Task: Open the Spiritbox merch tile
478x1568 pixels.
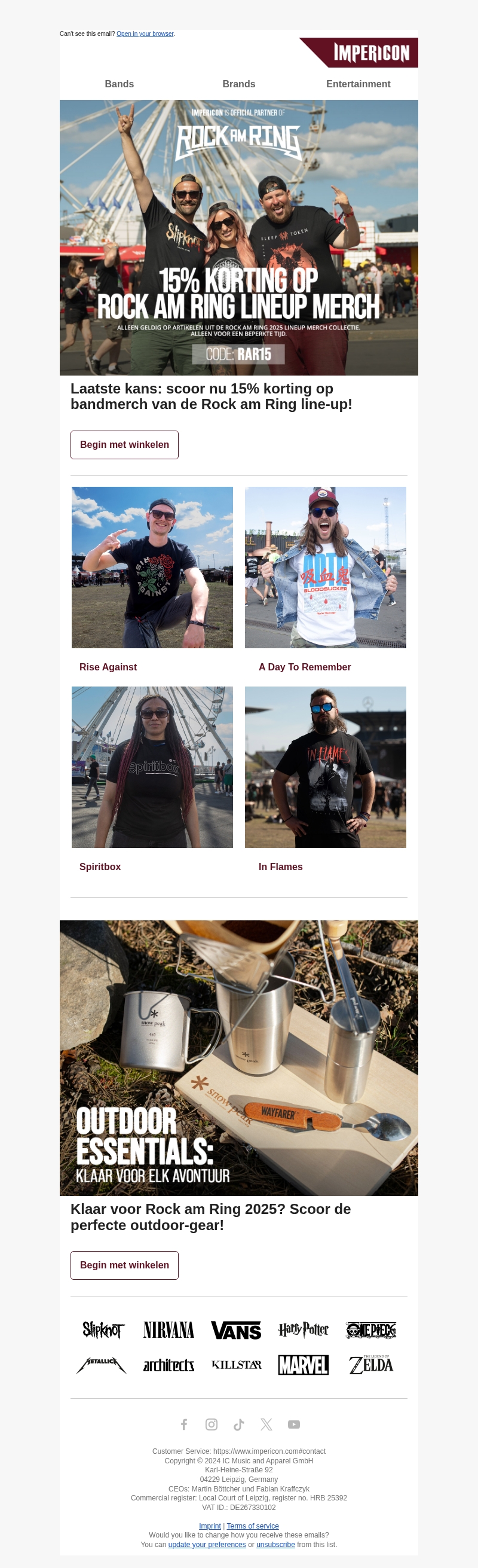Action: click(x=152, y=767)
